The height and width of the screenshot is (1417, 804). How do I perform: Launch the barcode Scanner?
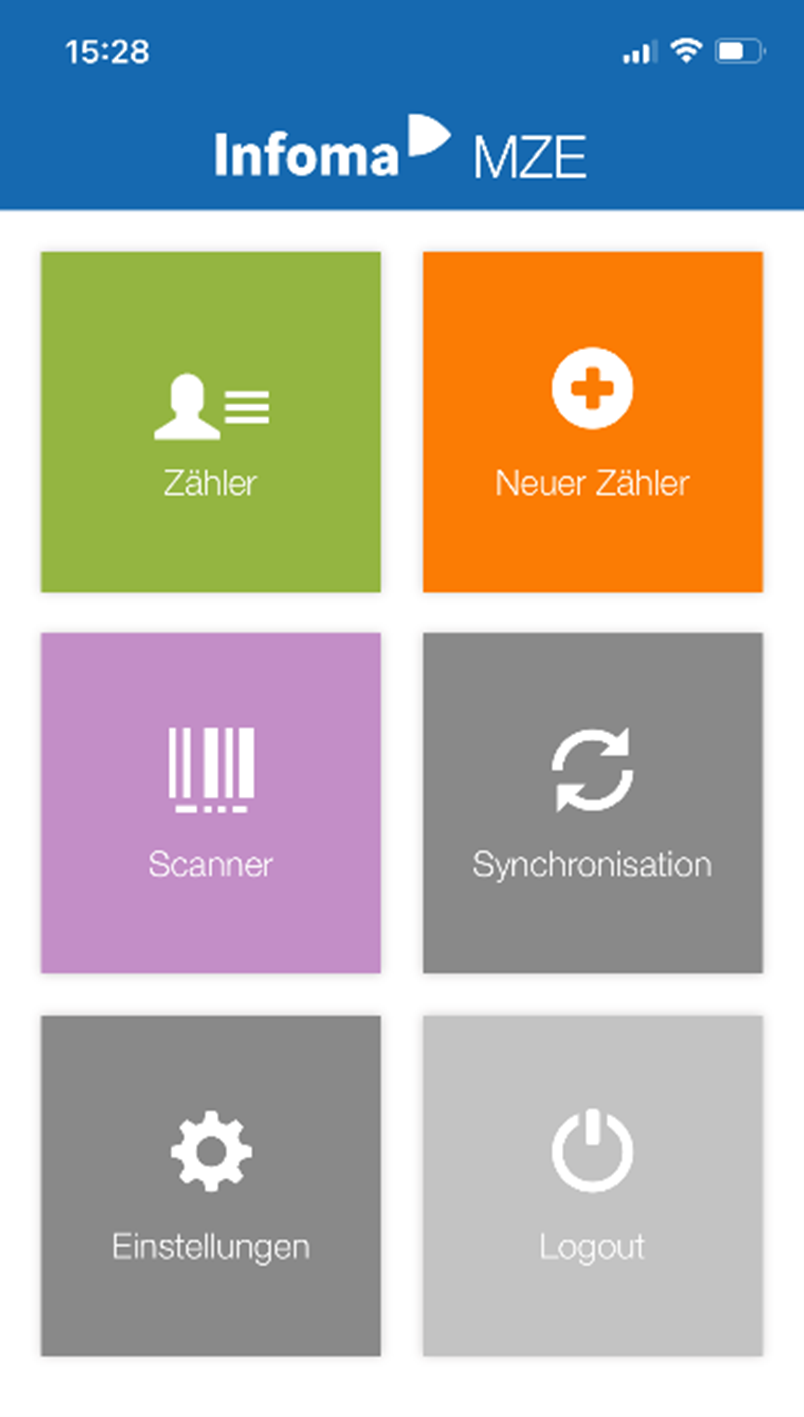point(211,802)
